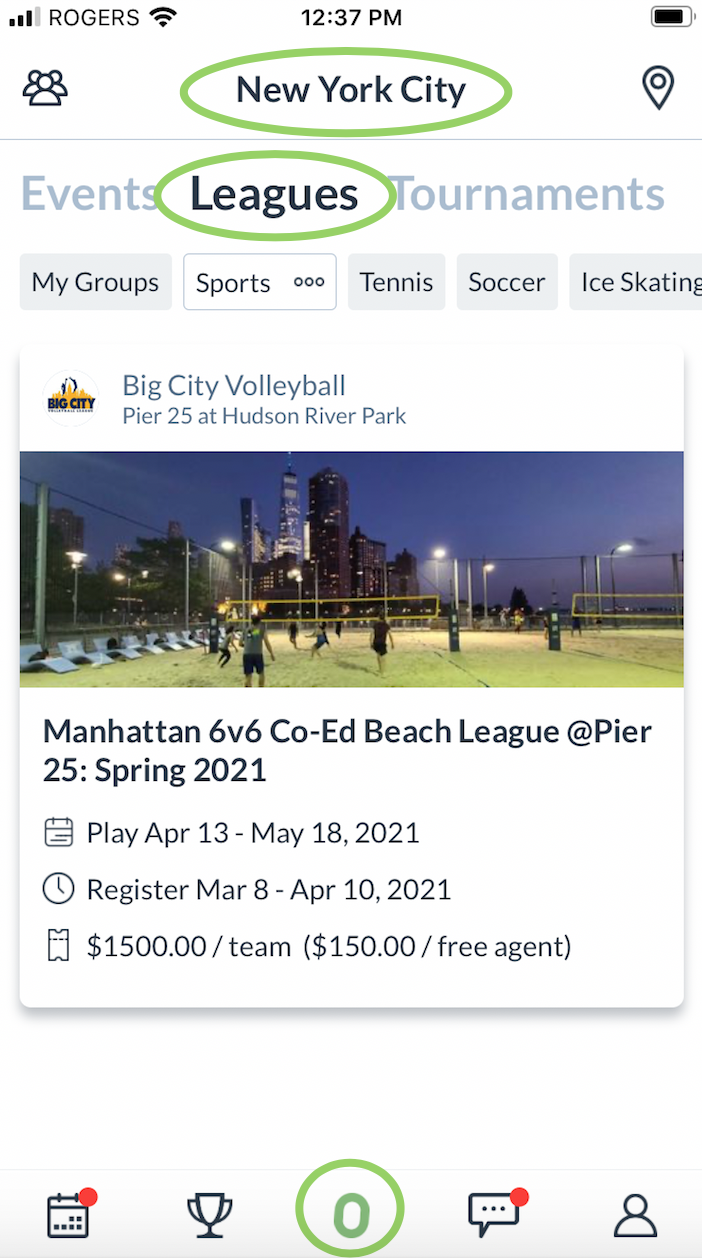
Task: Change the New York City location title
Action: 350,90
